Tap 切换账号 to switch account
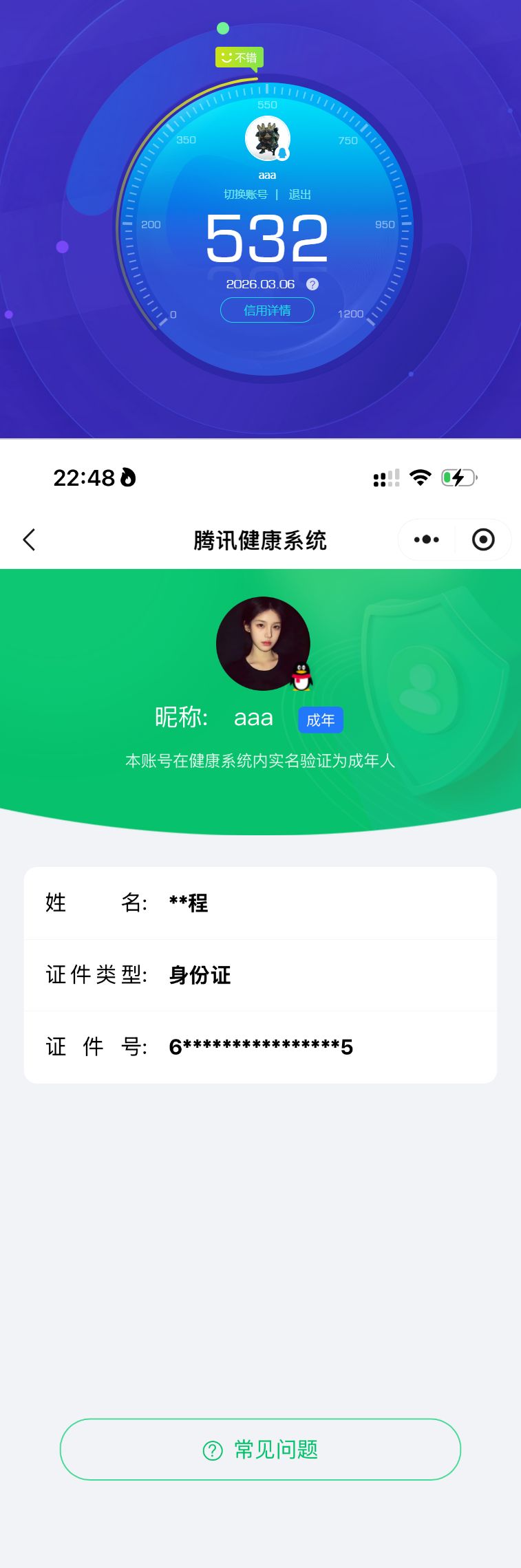Image resolution: width=521 pixels, height=1568 pixels. click(x=246, y=195)
